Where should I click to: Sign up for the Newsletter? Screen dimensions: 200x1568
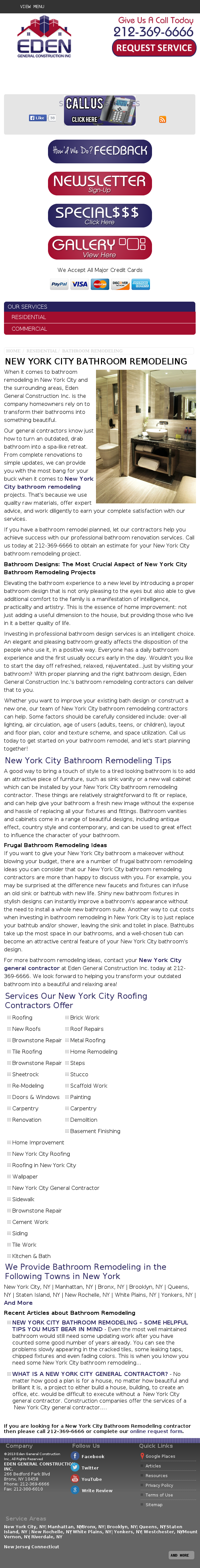coord(100,183)
